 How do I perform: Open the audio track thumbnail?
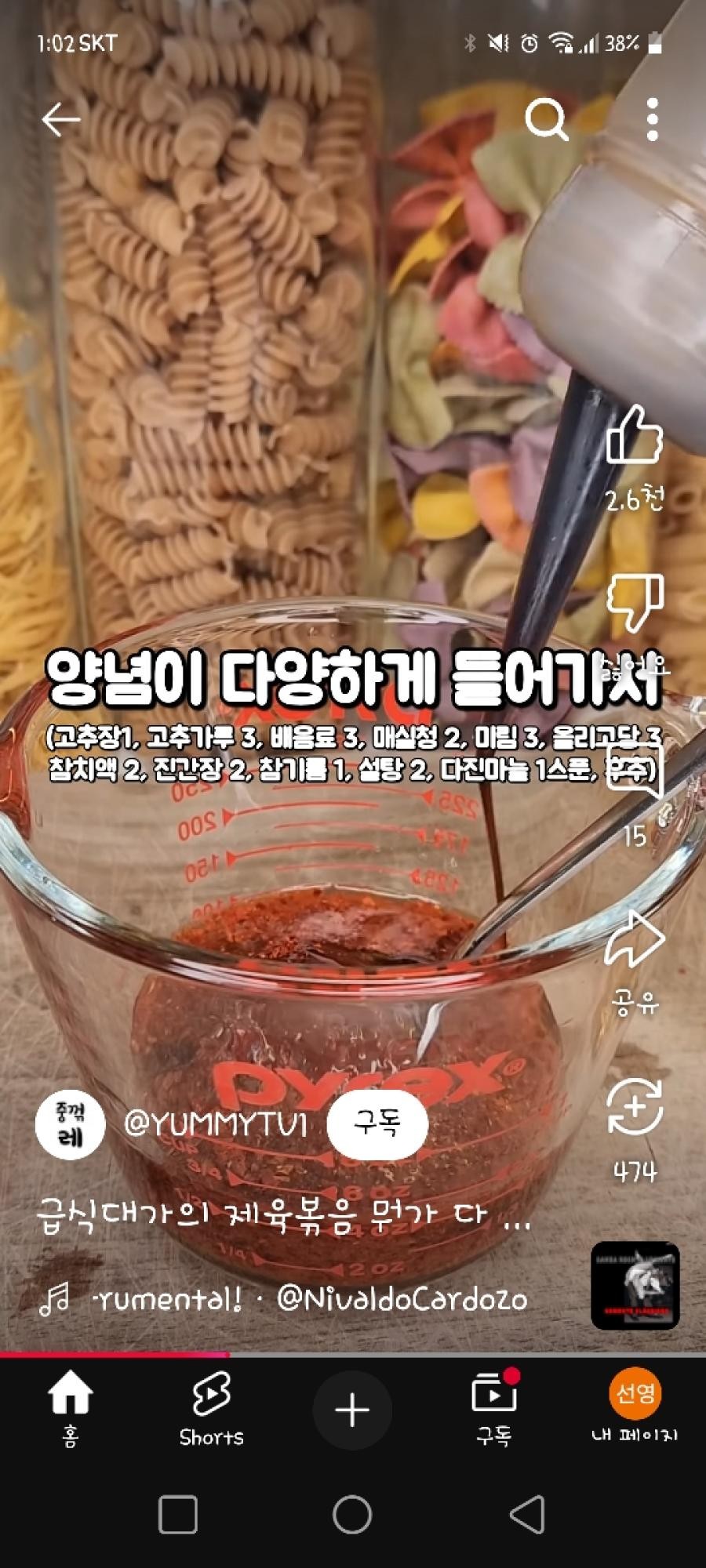(x=635, y=1286)
